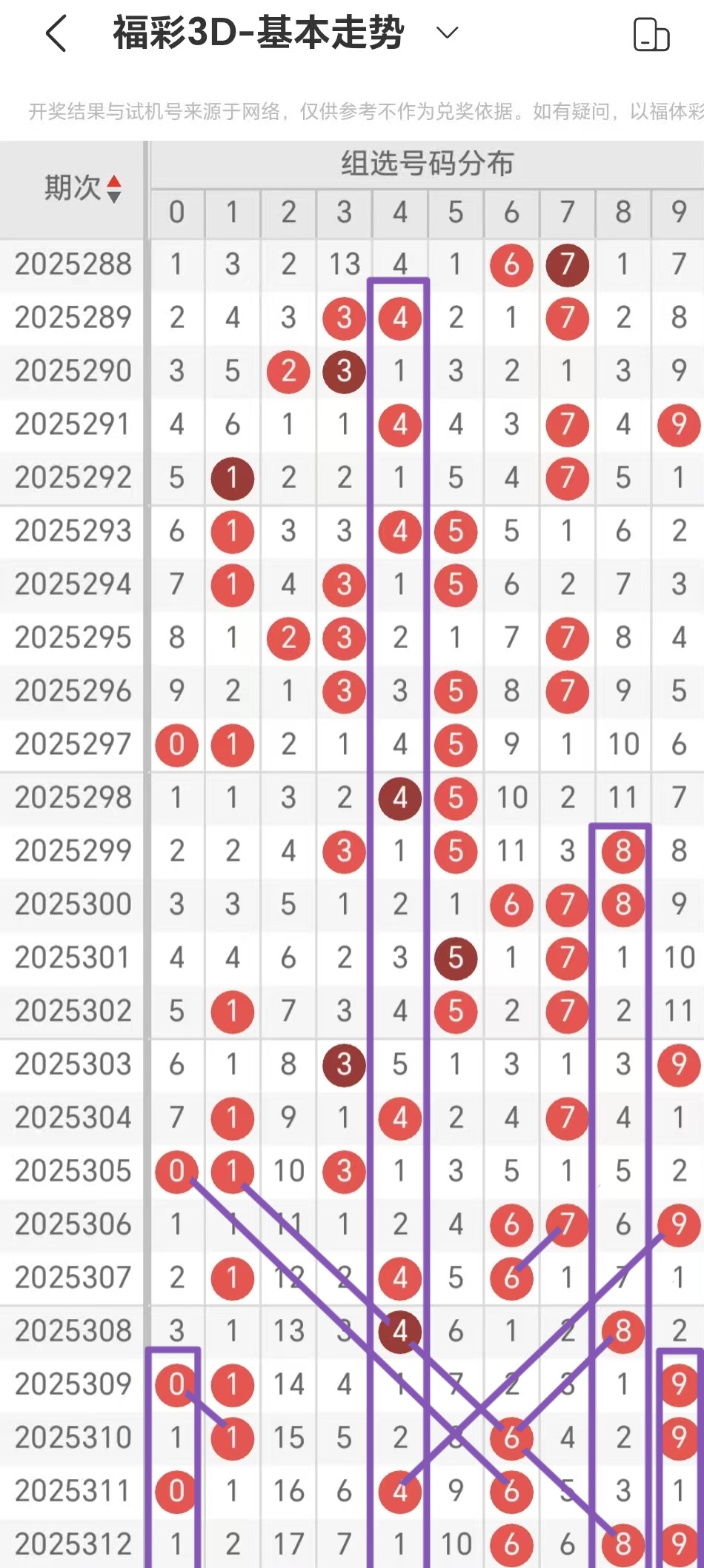The height and width of the screenshot is (1568, 704).
Task: Go back using the top-left arrow
Action: [56, 33]
